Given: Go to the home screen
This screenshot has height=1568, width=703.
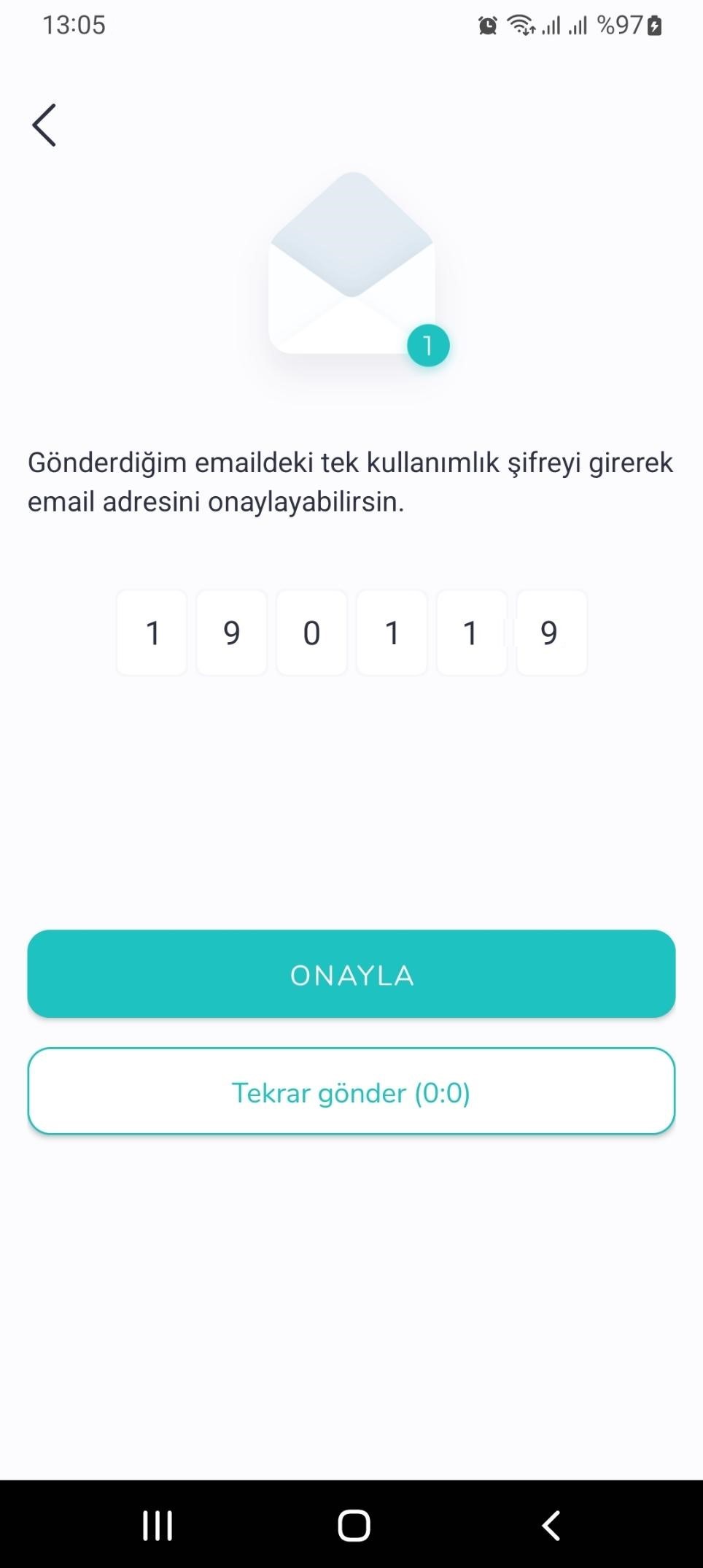Looking at the screenshot, I should (354, 1525).
